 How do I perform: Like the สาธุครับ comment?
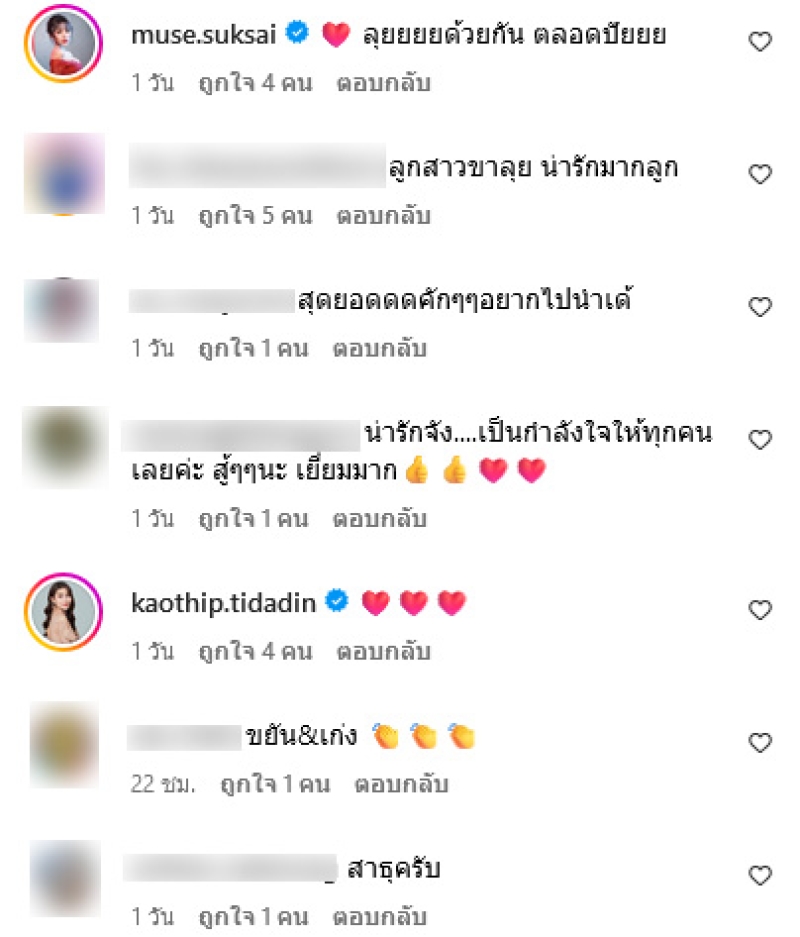[760, 876]
